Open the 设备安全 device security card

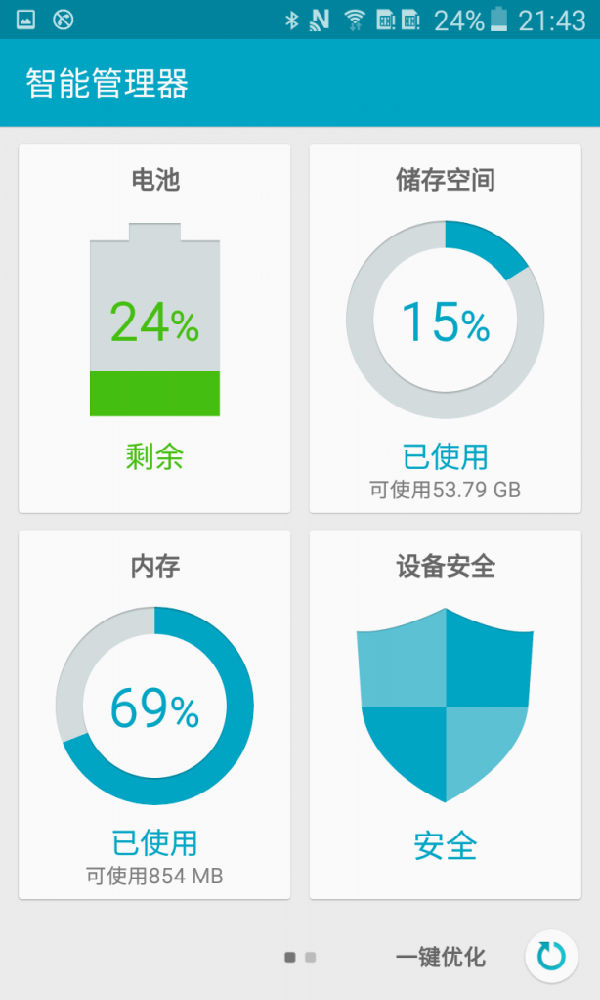tap(445, 714)
